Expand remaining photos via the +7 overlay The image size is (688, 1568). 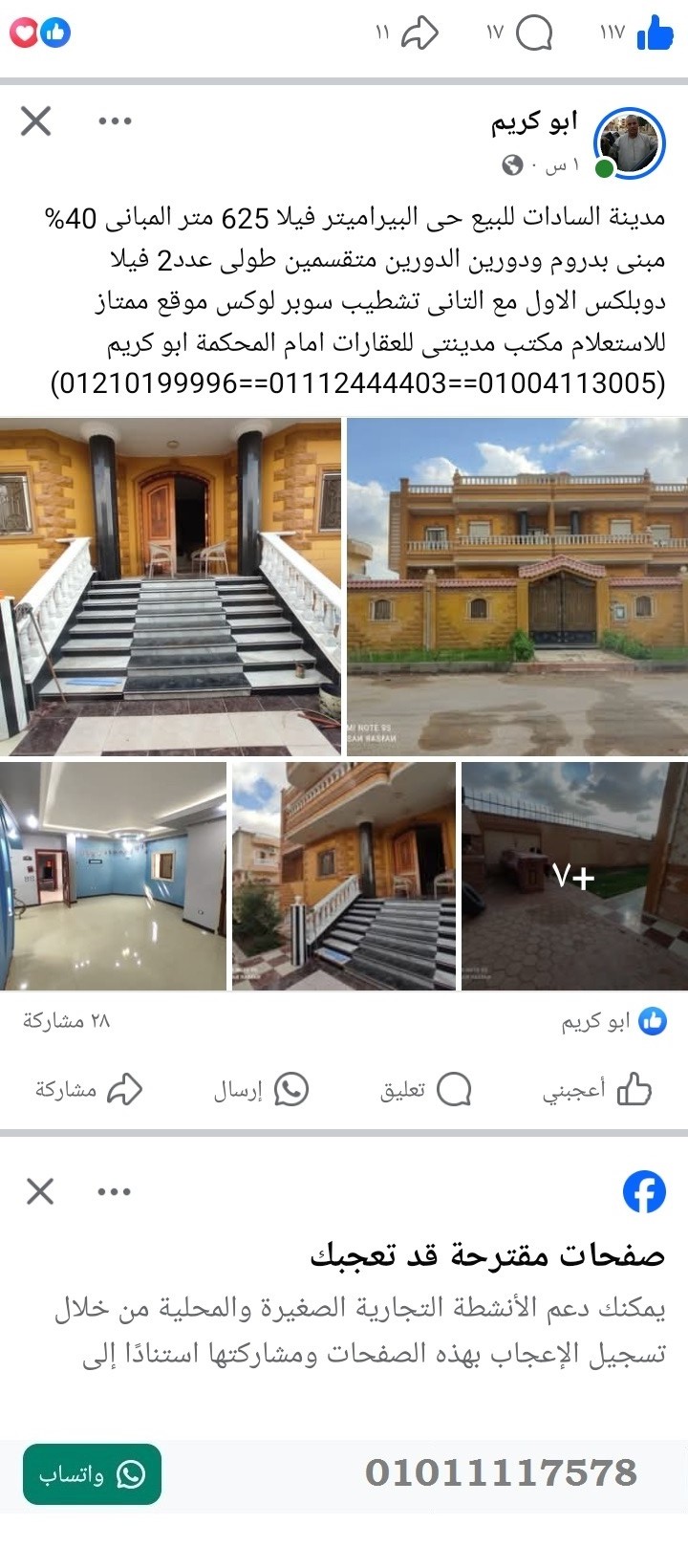pyautogui.click(x=574, y=875)
